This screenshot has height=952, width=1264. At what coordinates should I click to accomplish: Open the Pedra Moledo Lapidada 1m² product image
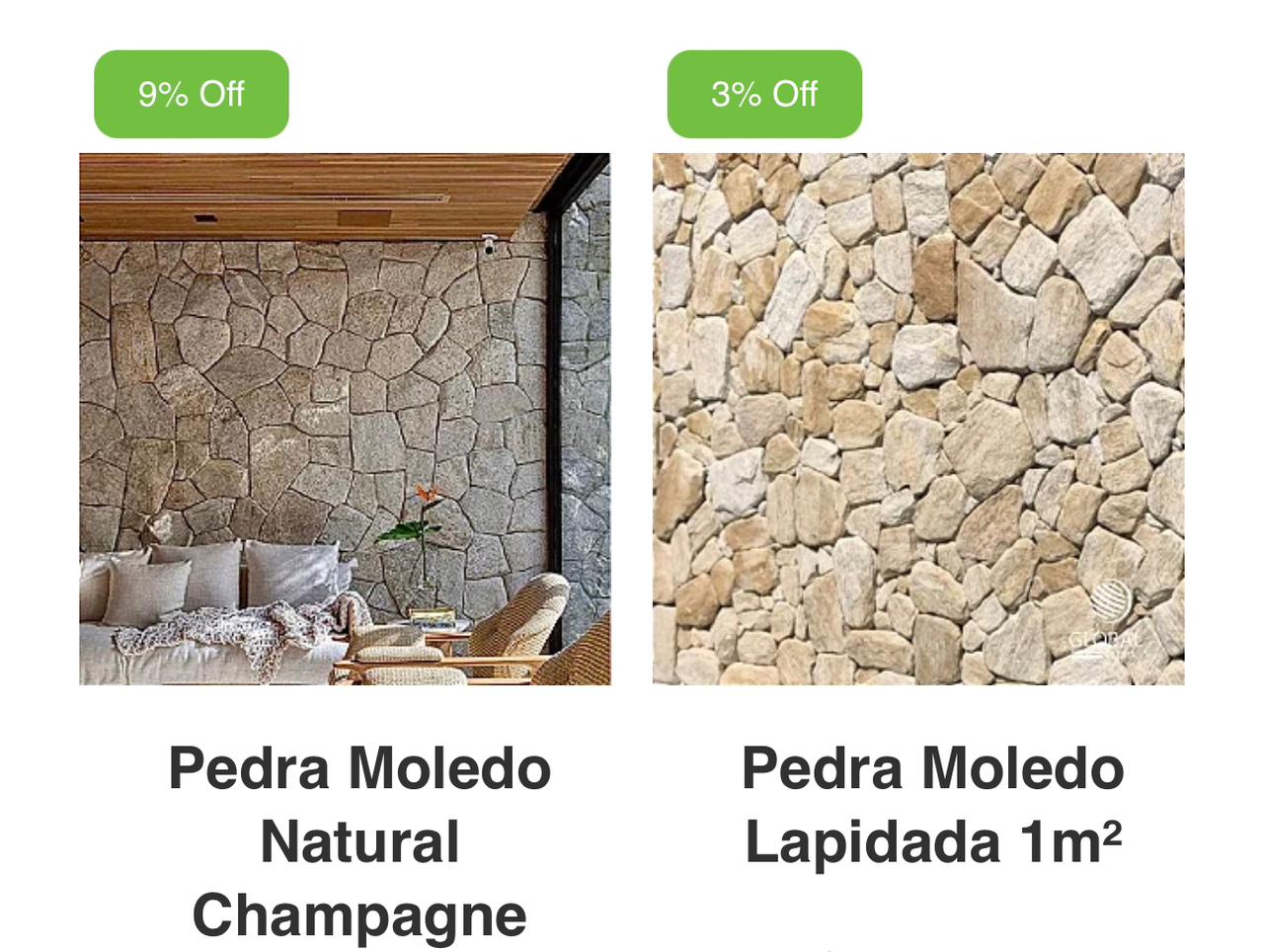(918, 419)
